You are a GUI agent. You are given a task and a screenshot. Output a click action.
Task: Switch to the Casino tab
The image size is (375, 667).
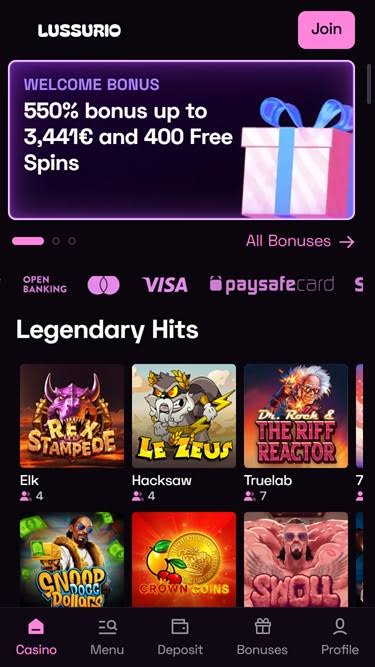(36, 637)
